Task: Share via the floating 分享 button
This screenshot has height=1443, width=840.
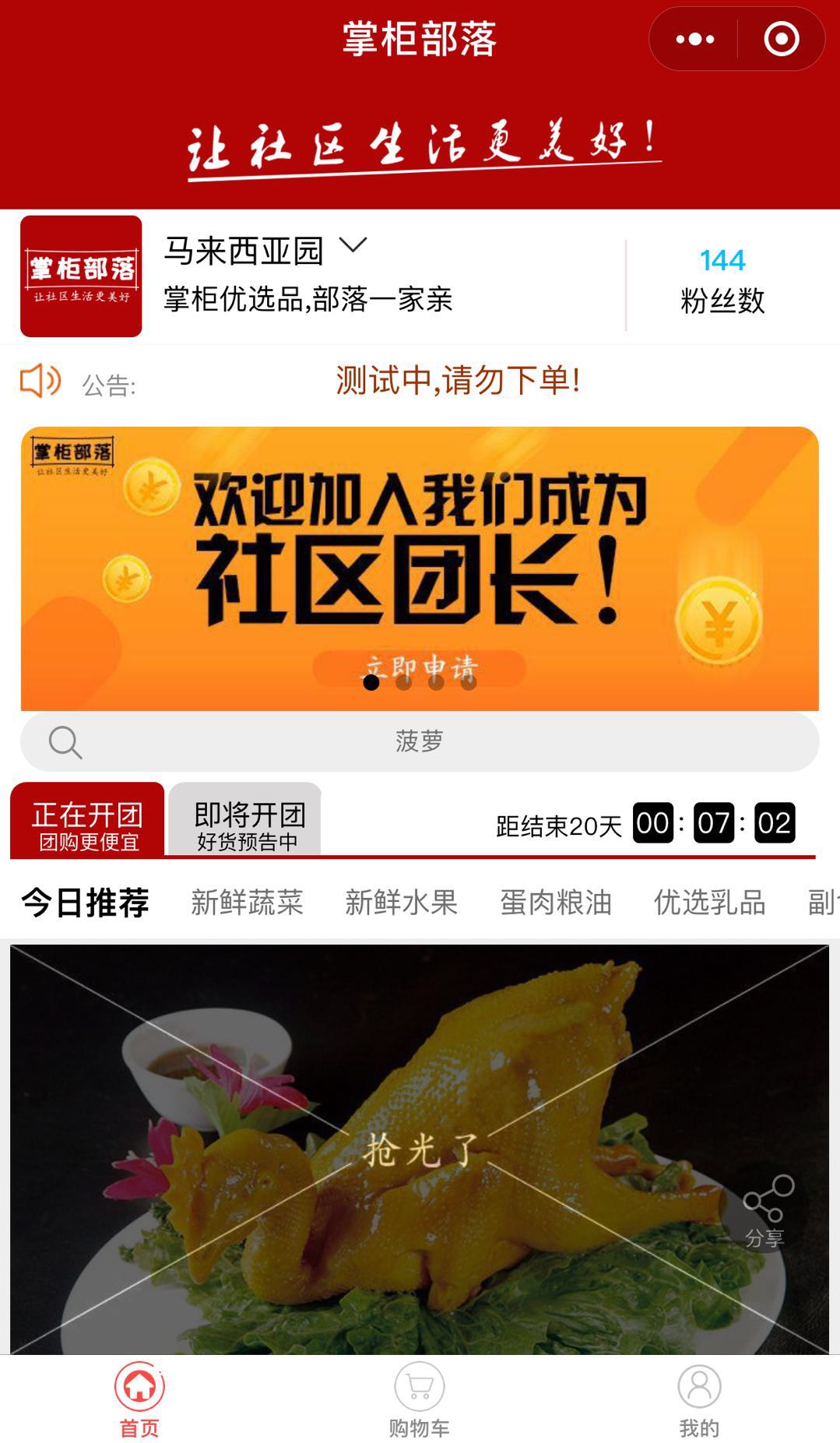Action: point(765,1209)
